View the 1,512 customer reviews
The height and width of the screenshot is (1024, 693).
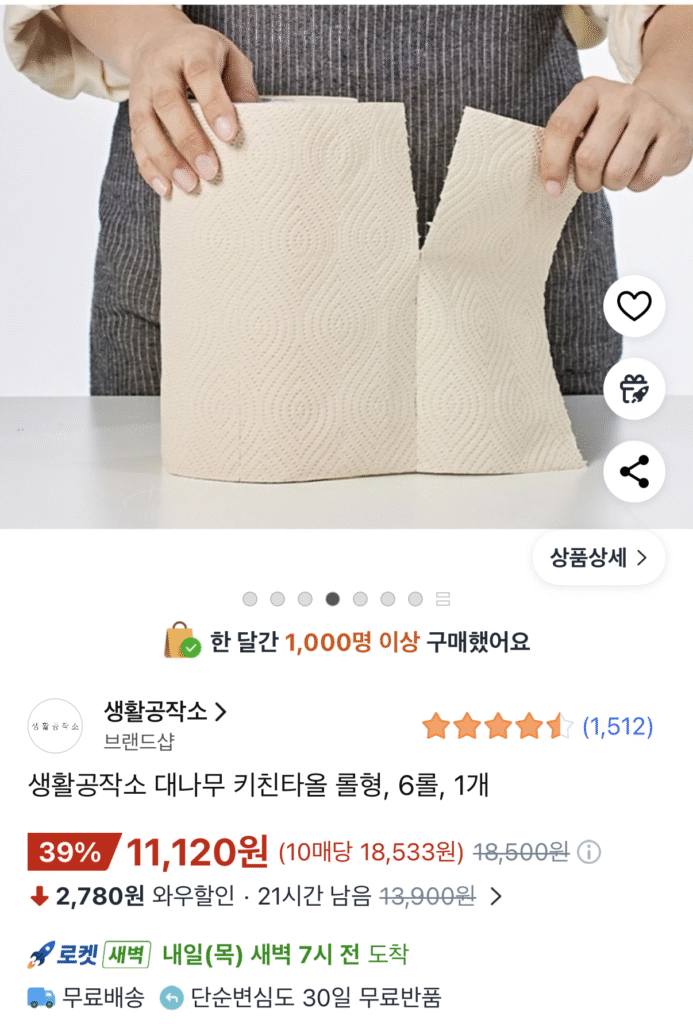pyautogui.click(x=617, y=727)
